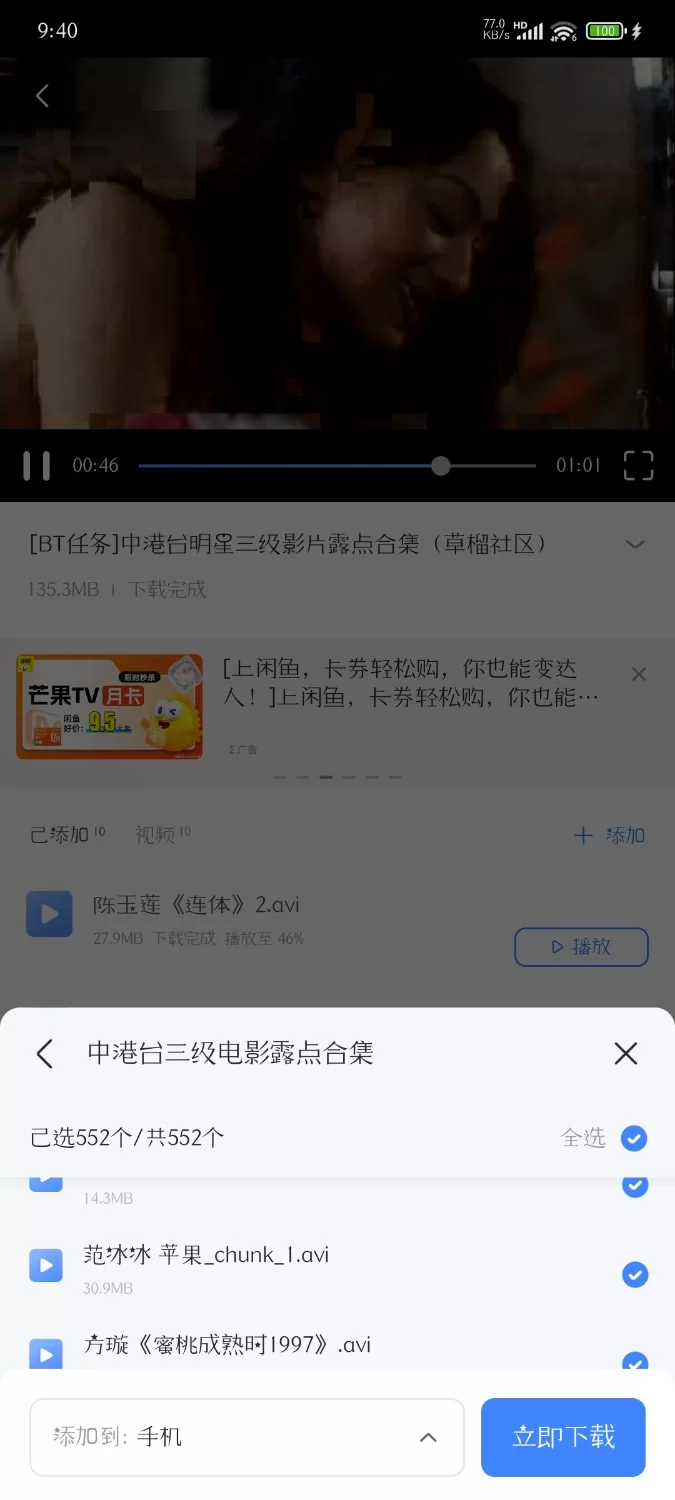
Task: Uncheck 范冰冰 苹果_chunk_1.avi
Action: (634, 1274)
